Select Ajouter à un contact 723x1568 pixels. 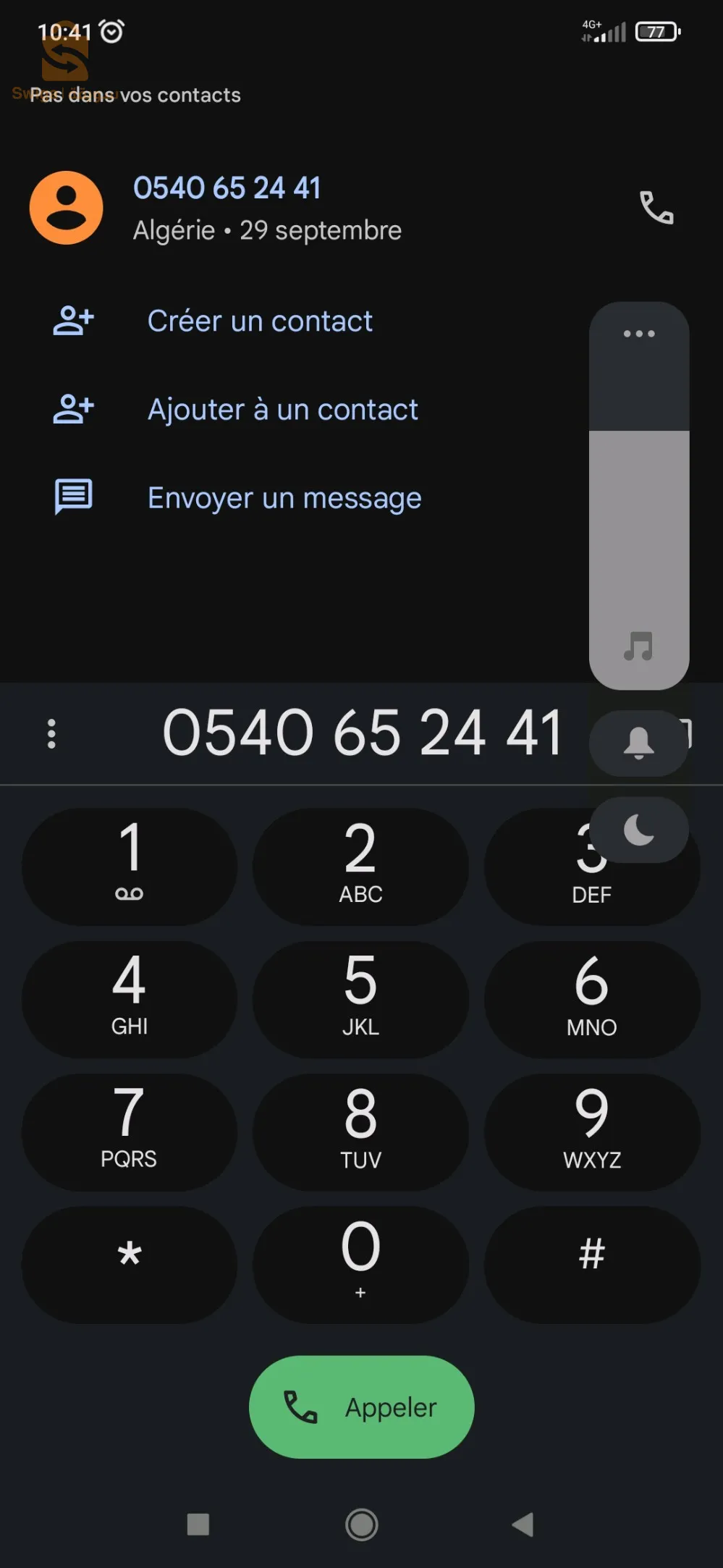[x=282, y=410]
